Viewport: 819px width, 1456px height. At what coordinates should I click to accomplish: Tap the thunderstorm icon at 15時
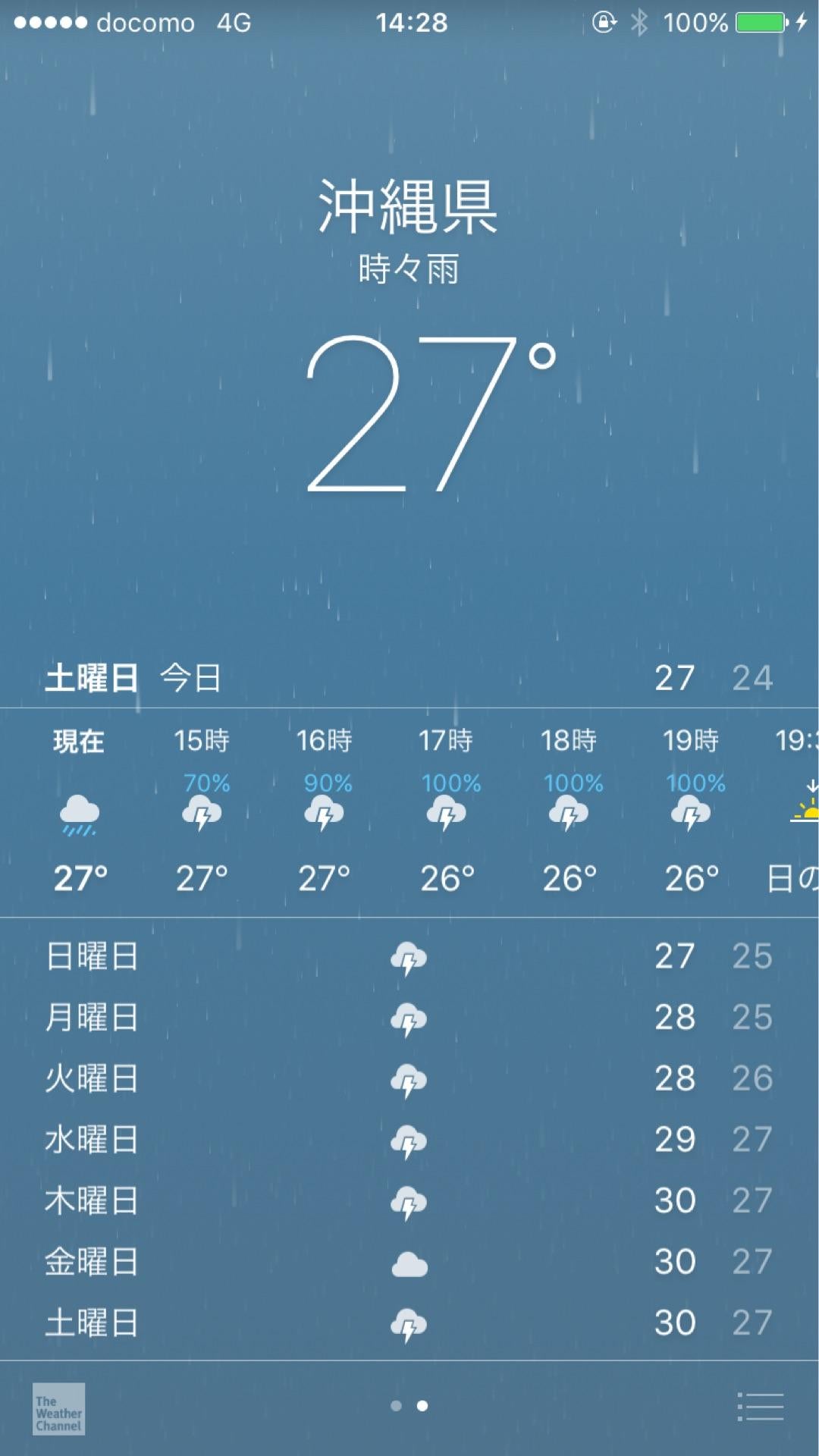coord(201,815)
